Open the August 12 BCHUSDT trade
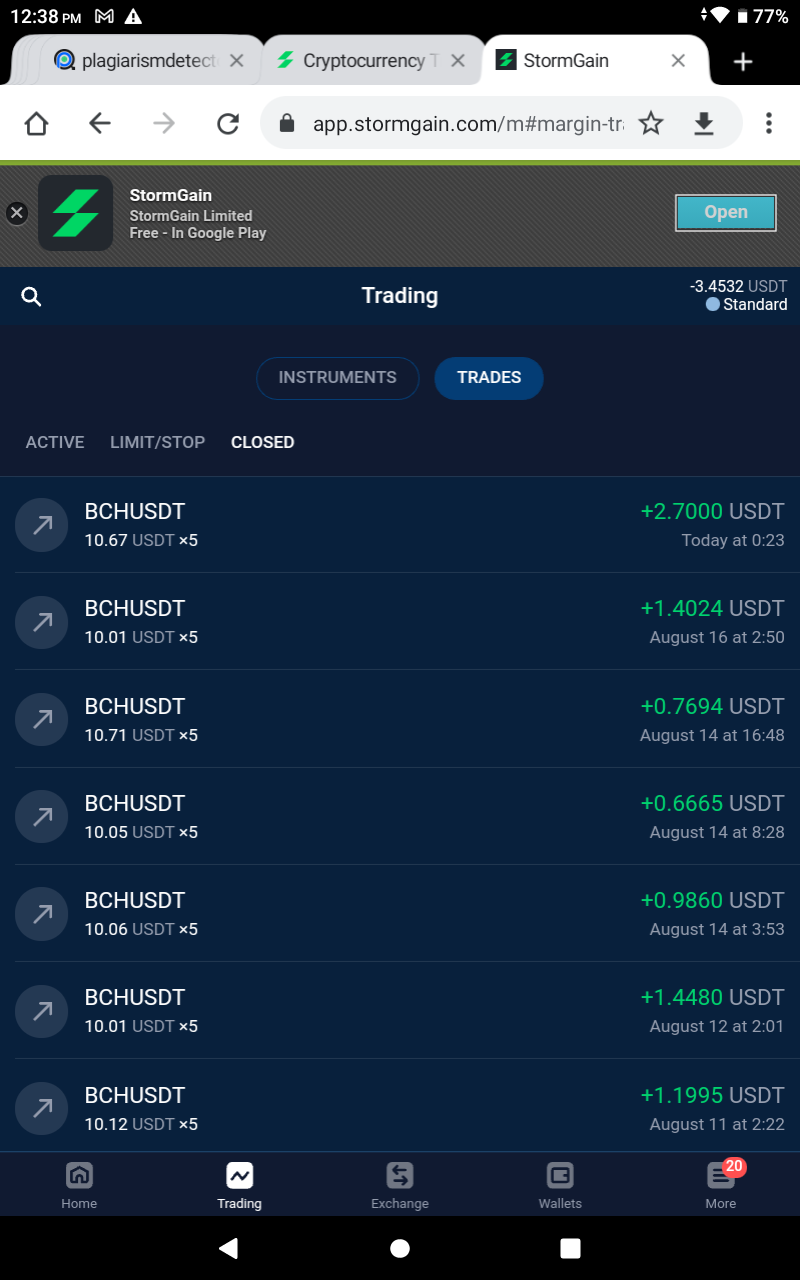Viewport: 800px width, 1280px height. (400, 1010)
